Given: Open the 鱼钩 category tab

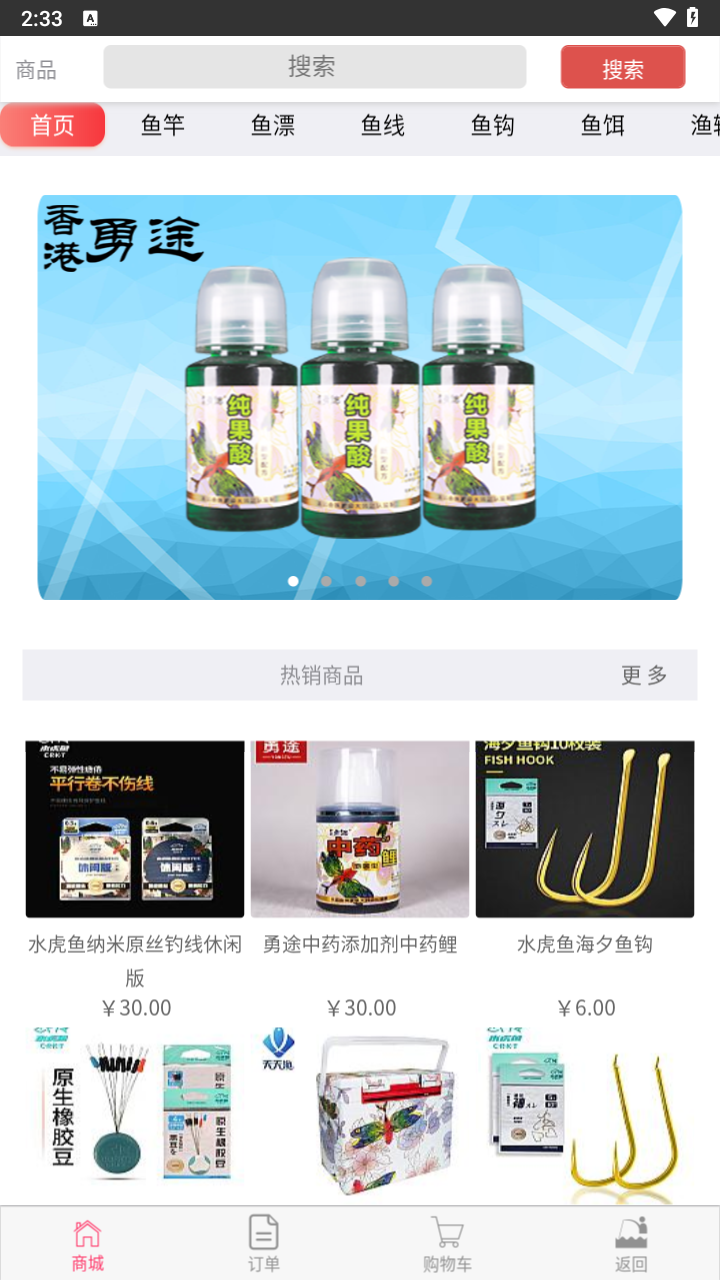Looking at the screenshot, I should (x=493, y=125).
